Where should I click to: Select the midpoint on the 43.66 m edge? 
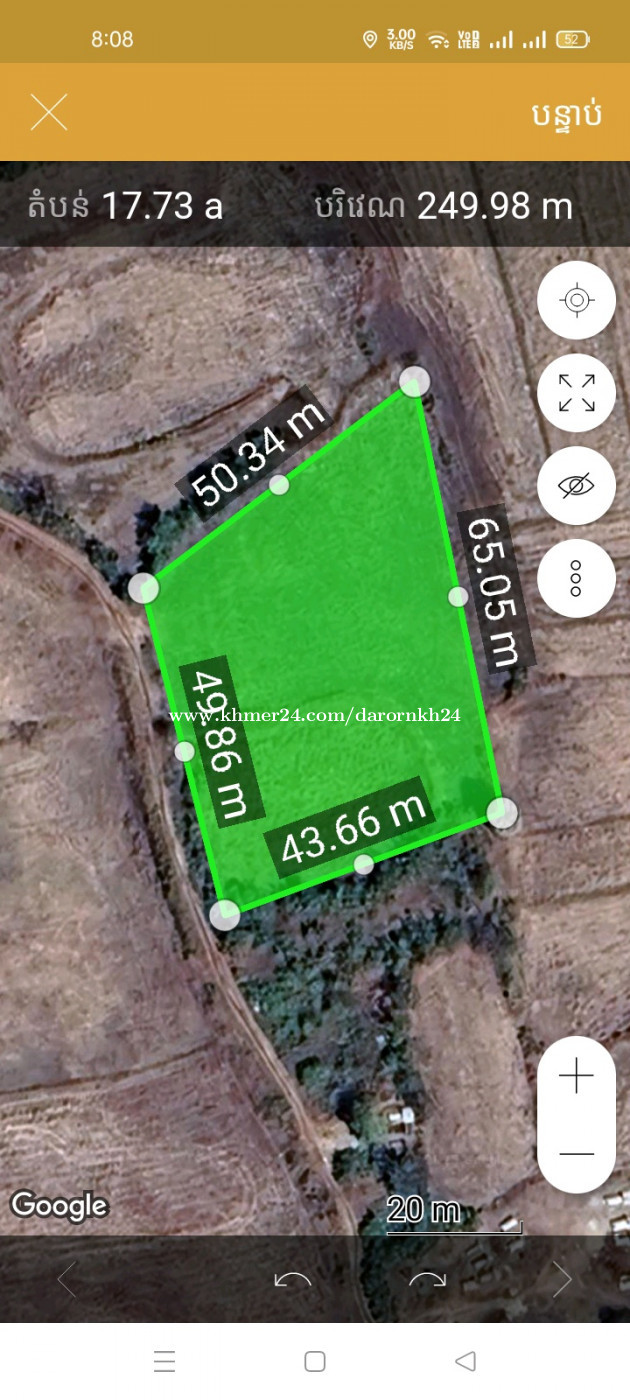click(x=364, y=864)
